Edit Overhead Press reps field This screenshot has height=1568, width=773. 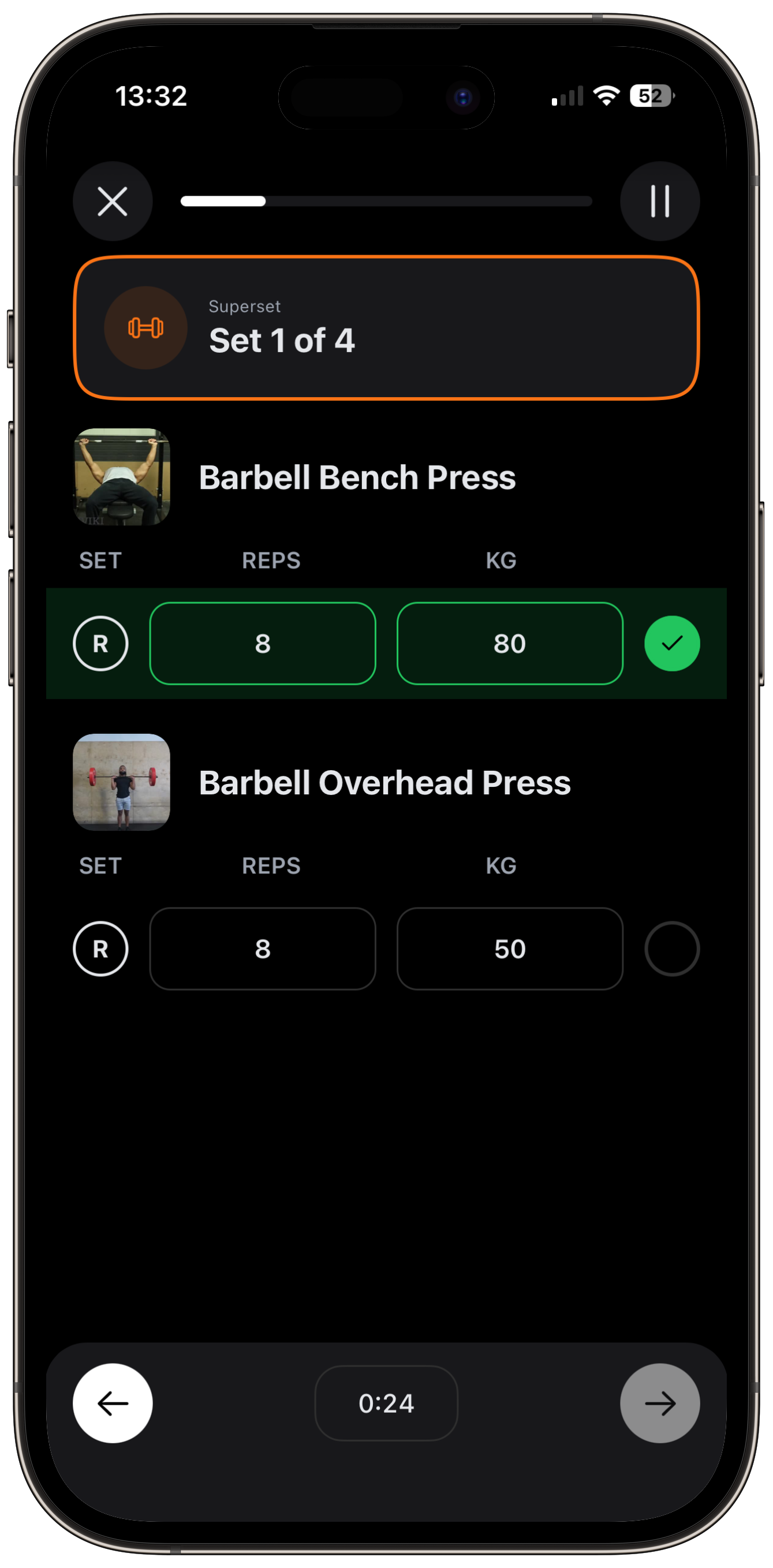coord(262,949)
